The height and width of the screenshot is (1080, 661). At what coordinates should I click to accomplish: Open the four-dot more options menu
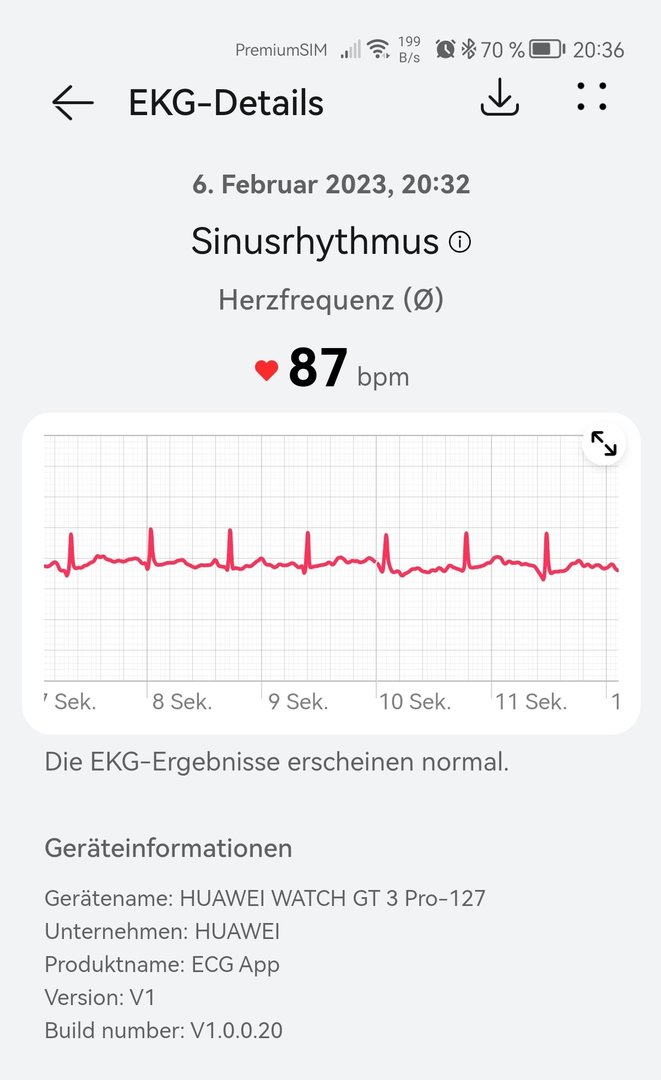pos(592,96)
